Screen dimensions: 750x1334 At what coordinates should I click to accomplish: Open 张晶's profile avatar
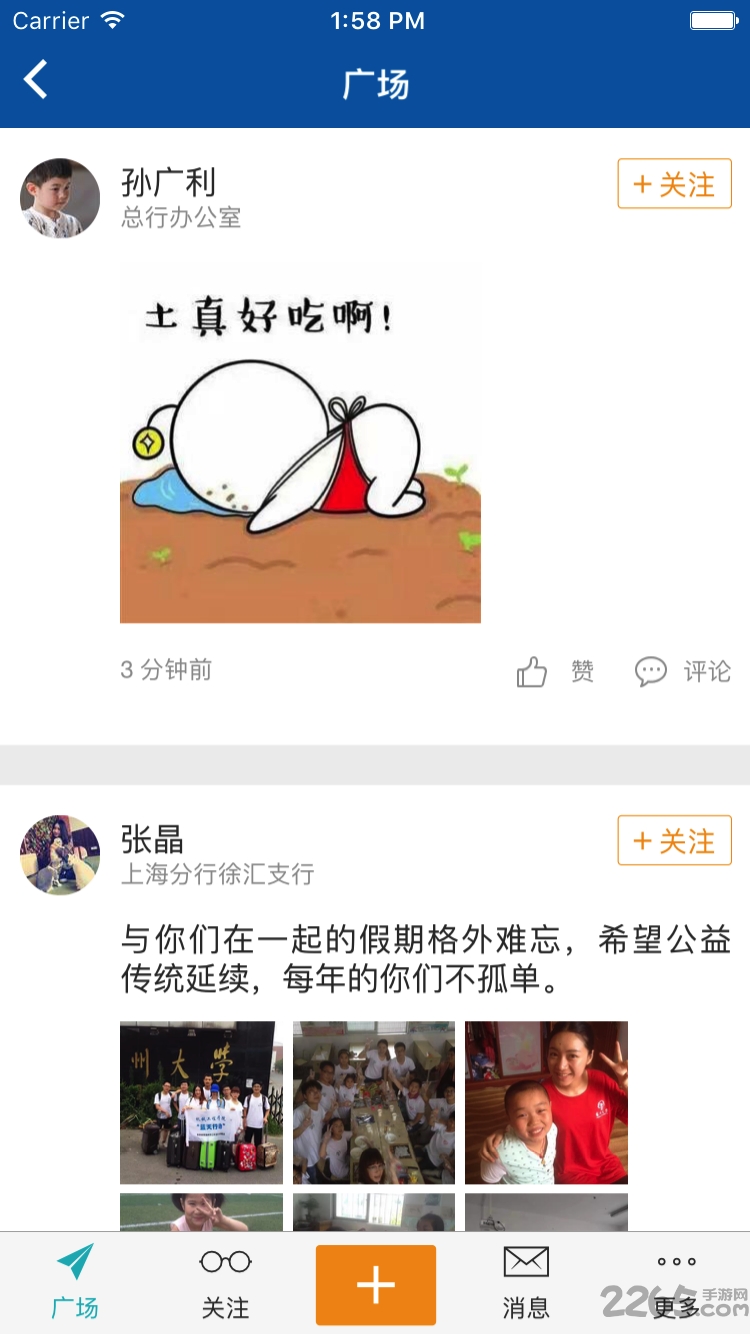click(x=60, y=855)
